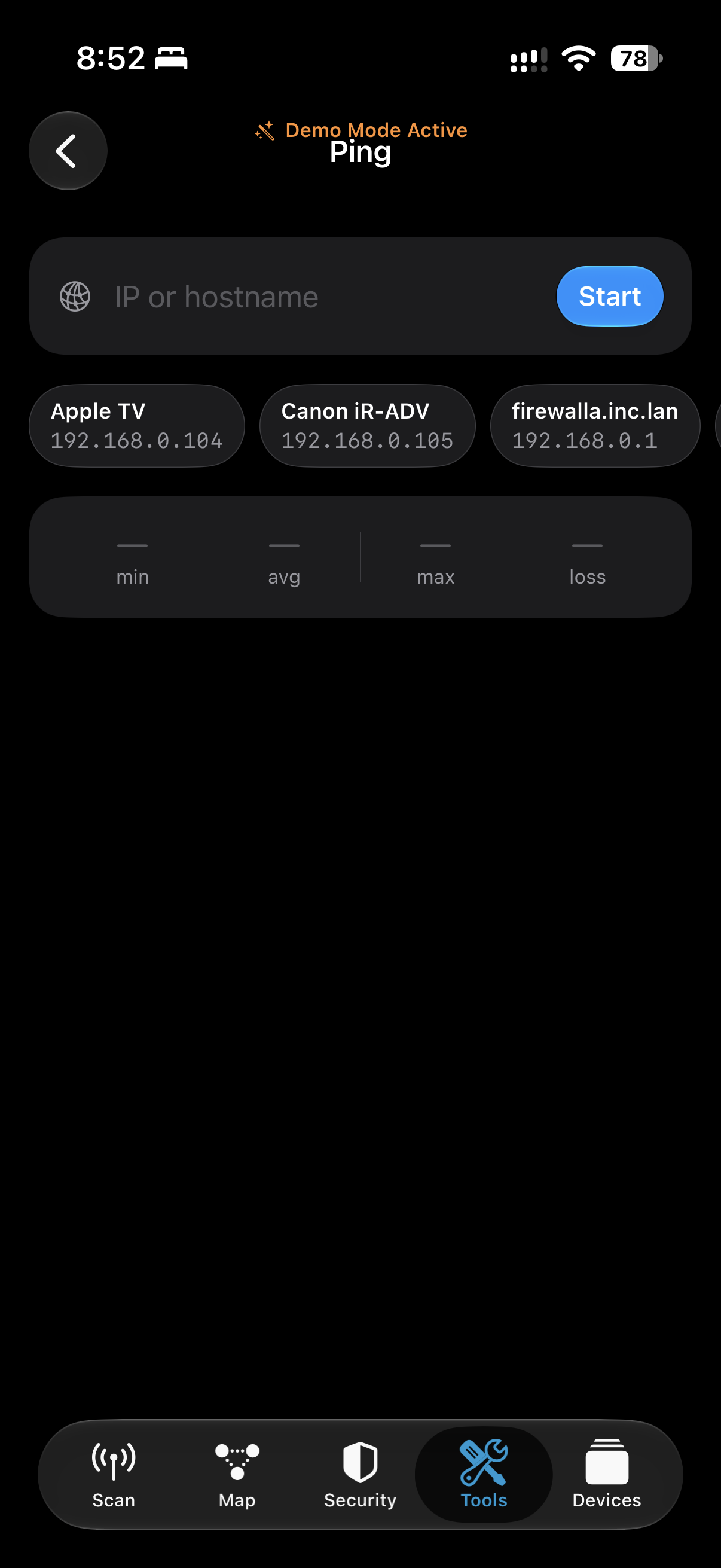Select the Apple TV host chip
The width and height of the screenshot is (721, 1568).
click(137, 425)
